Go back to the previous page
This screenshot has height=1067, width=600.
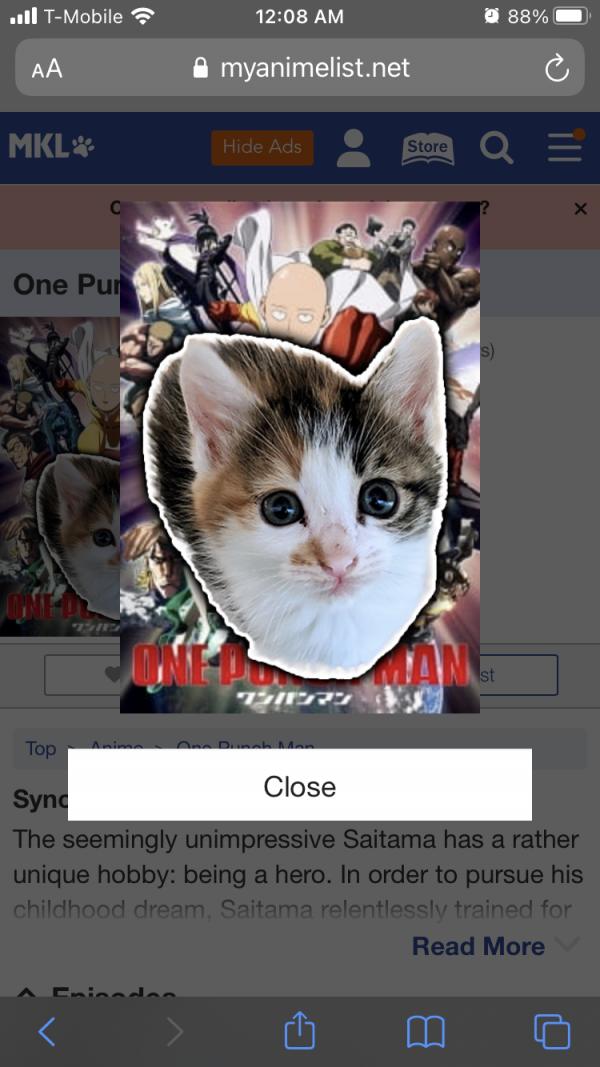pyautogui.click(x=46, y=1031)
